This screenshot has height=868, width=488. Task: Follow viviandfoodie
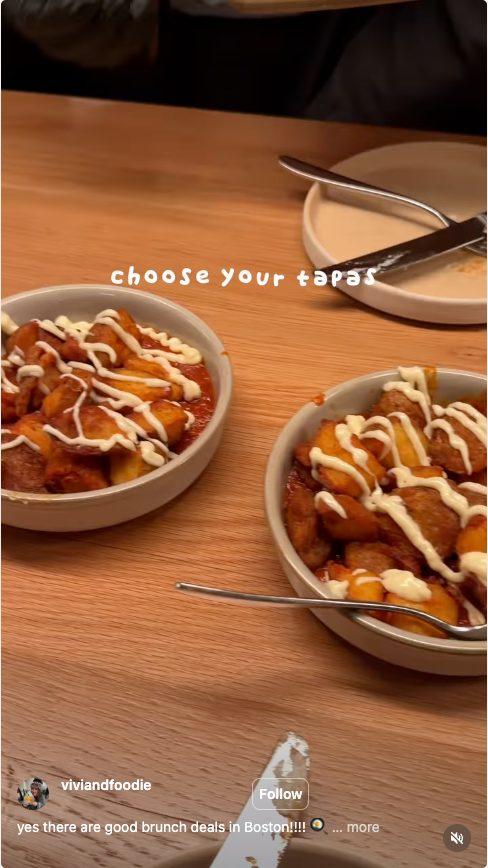tap(281, 794)
